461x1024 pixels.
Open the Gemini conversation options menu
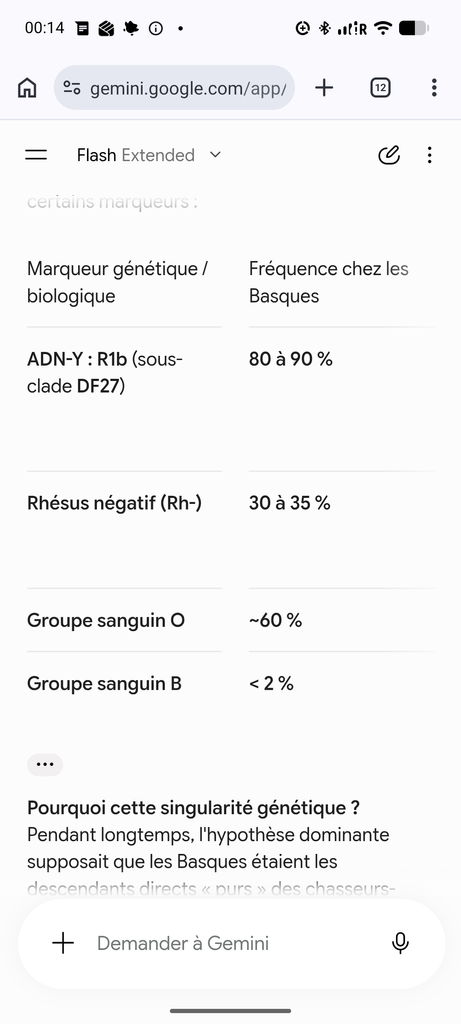pyautogui.click(x=429, y=155)
